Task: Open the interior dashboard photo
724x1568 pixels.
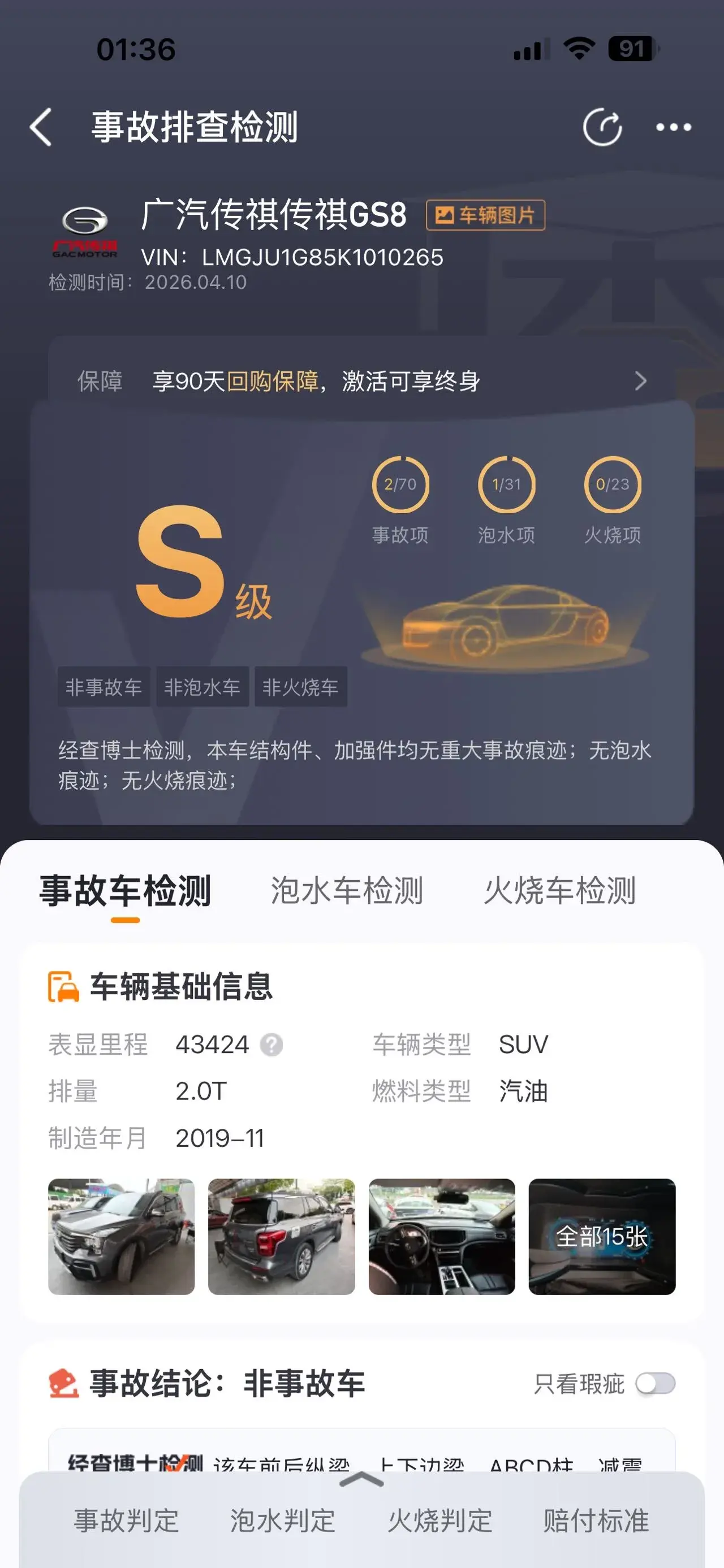Action: point(441,1236)
